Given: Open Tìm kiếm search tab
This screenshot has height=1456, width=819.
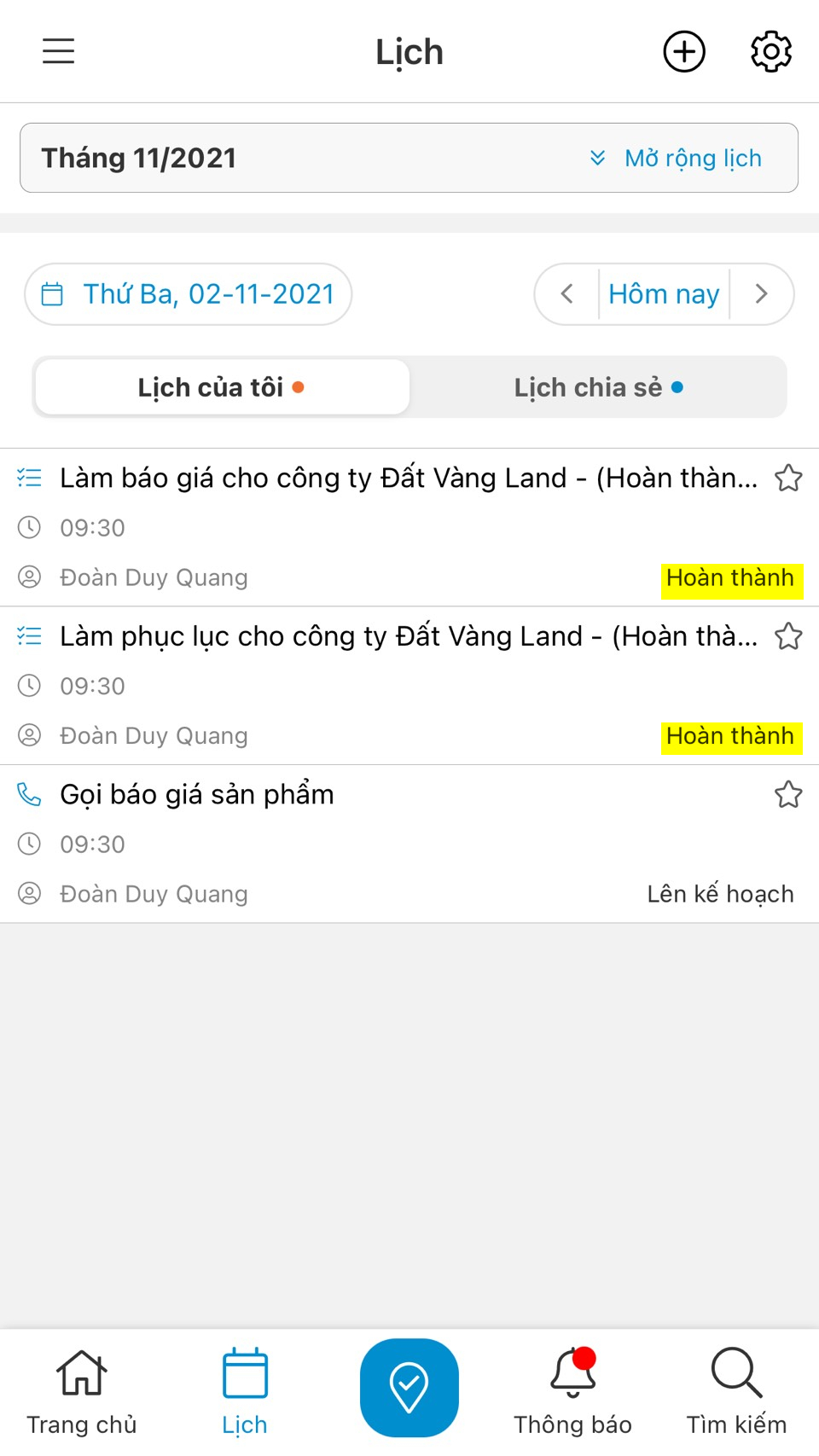Looking at the screenshot, I should pyautogui.click(x=736, y=1392).
